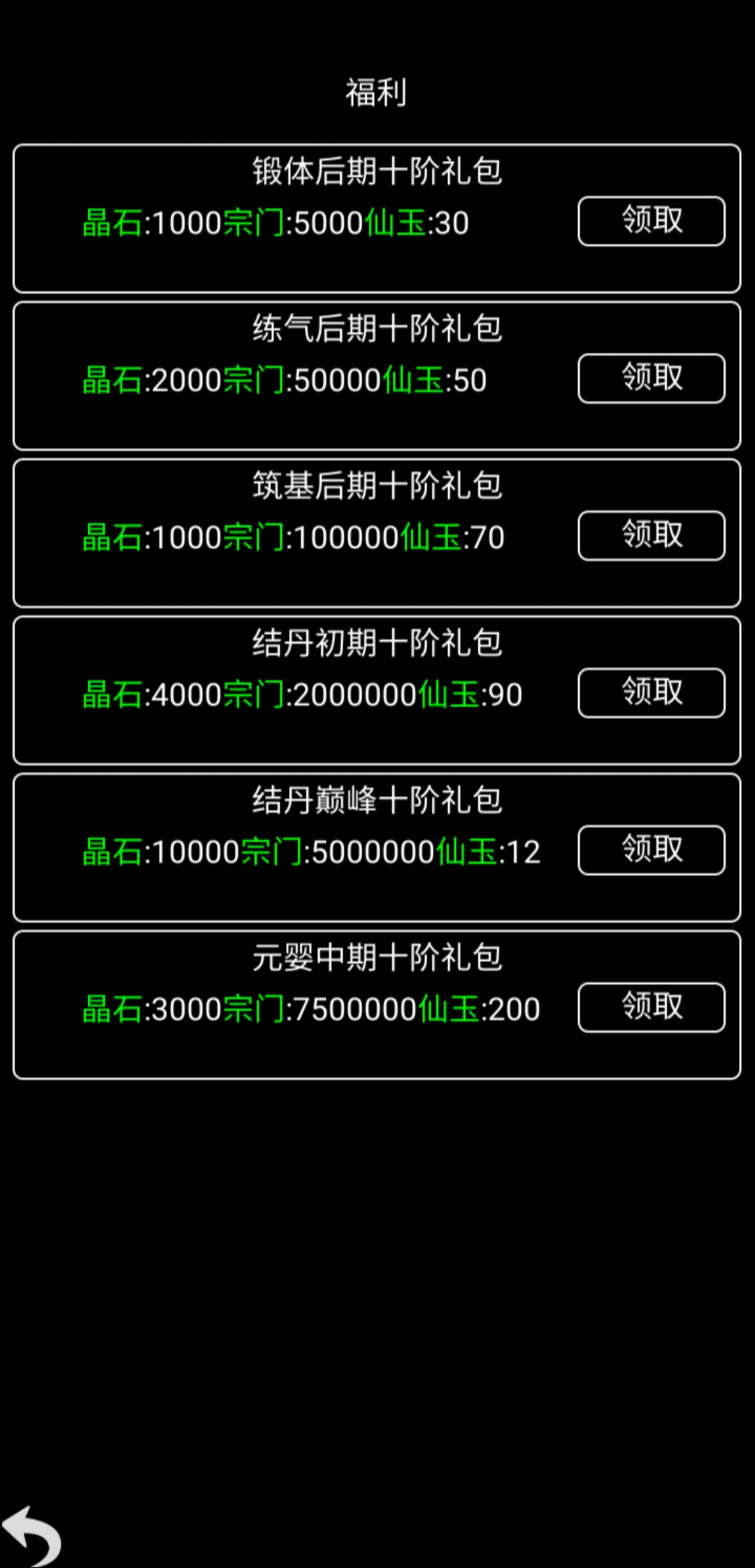Claim the 结丹初期十阶礼包 reward
755x1568 pixels.
651,692
